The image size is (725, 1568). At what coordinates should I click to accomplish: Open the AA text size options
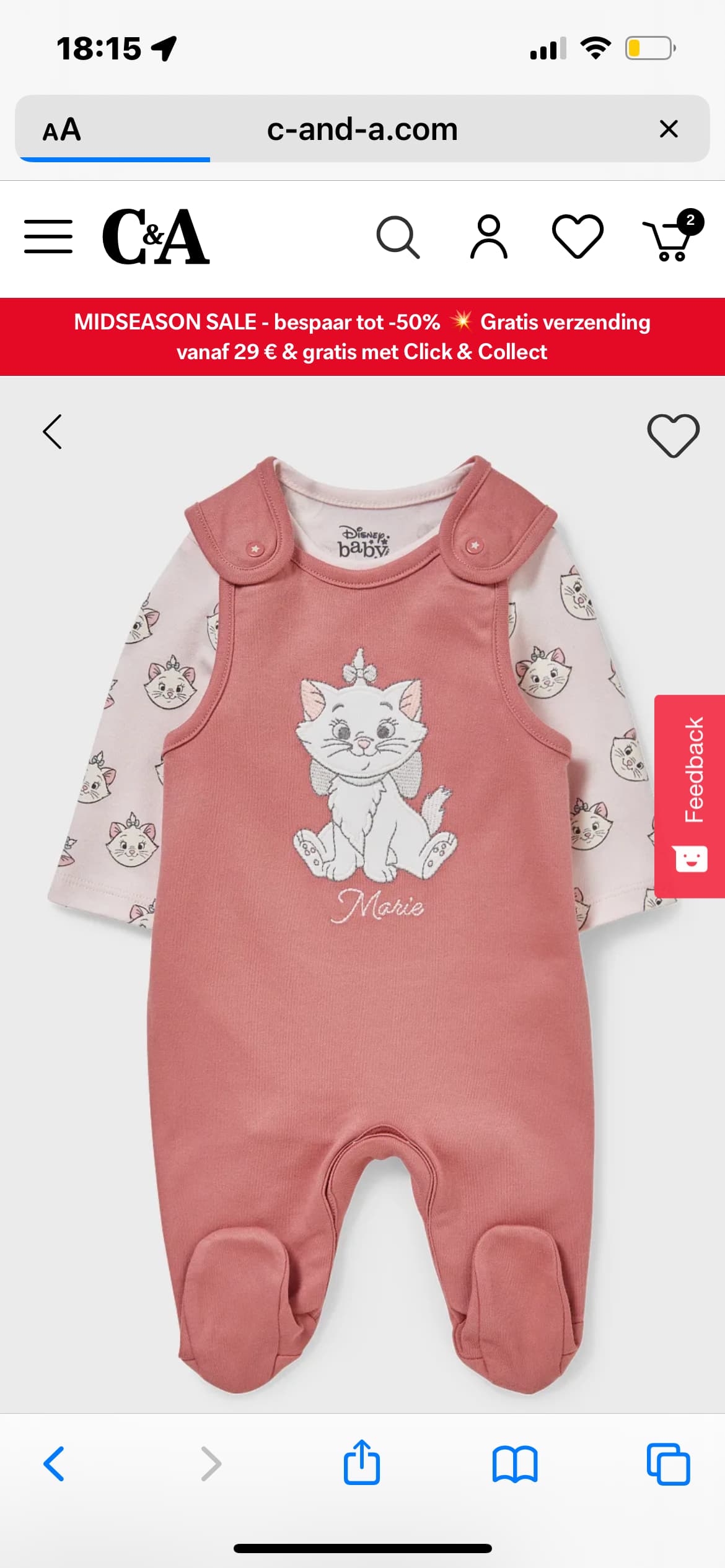click(62, 130)
